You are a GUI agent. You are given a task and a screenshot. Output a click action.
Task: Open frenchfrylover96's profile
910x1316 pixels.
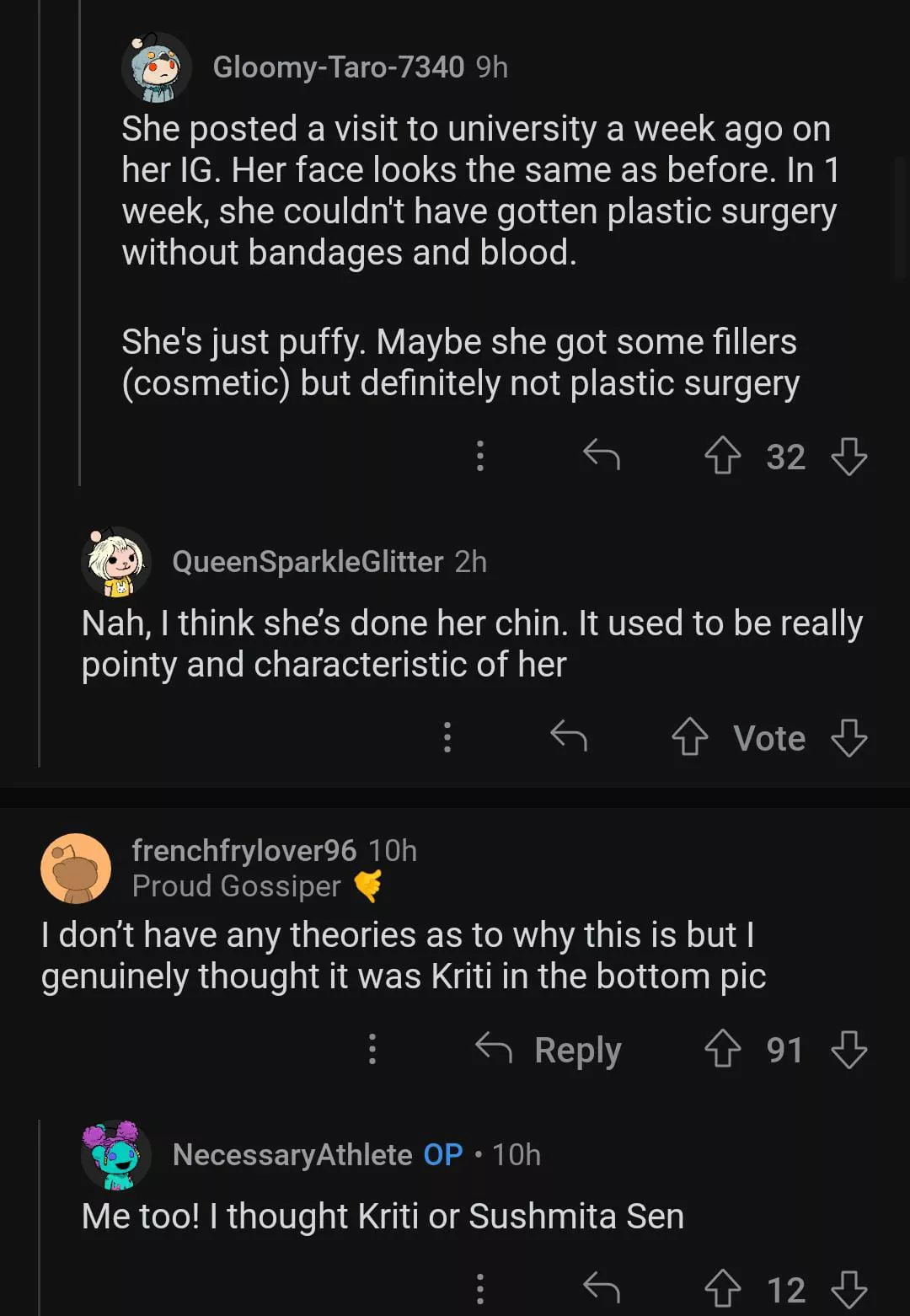(244, 851)
